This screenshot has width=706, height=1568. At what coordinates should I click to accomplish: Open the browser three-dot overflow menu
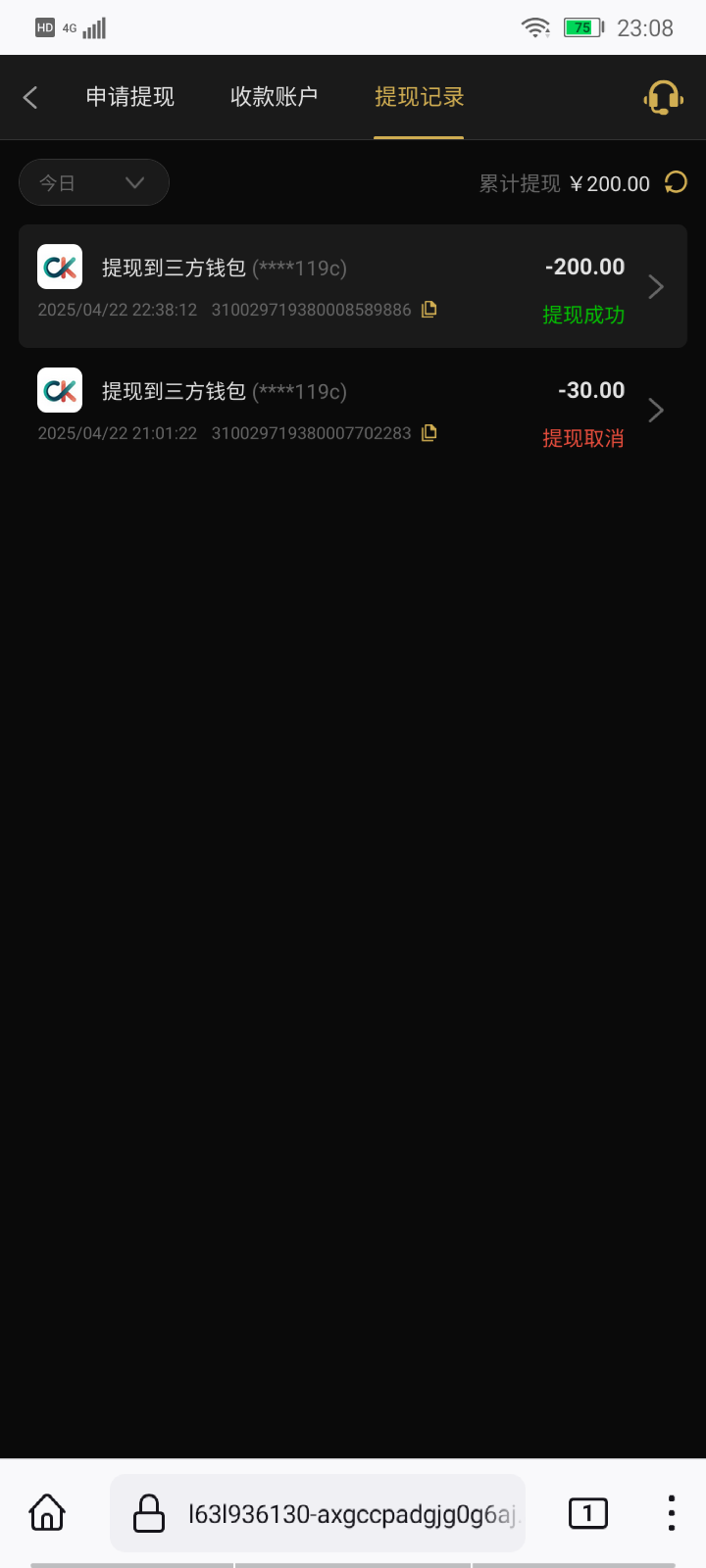pos(672,1513)
